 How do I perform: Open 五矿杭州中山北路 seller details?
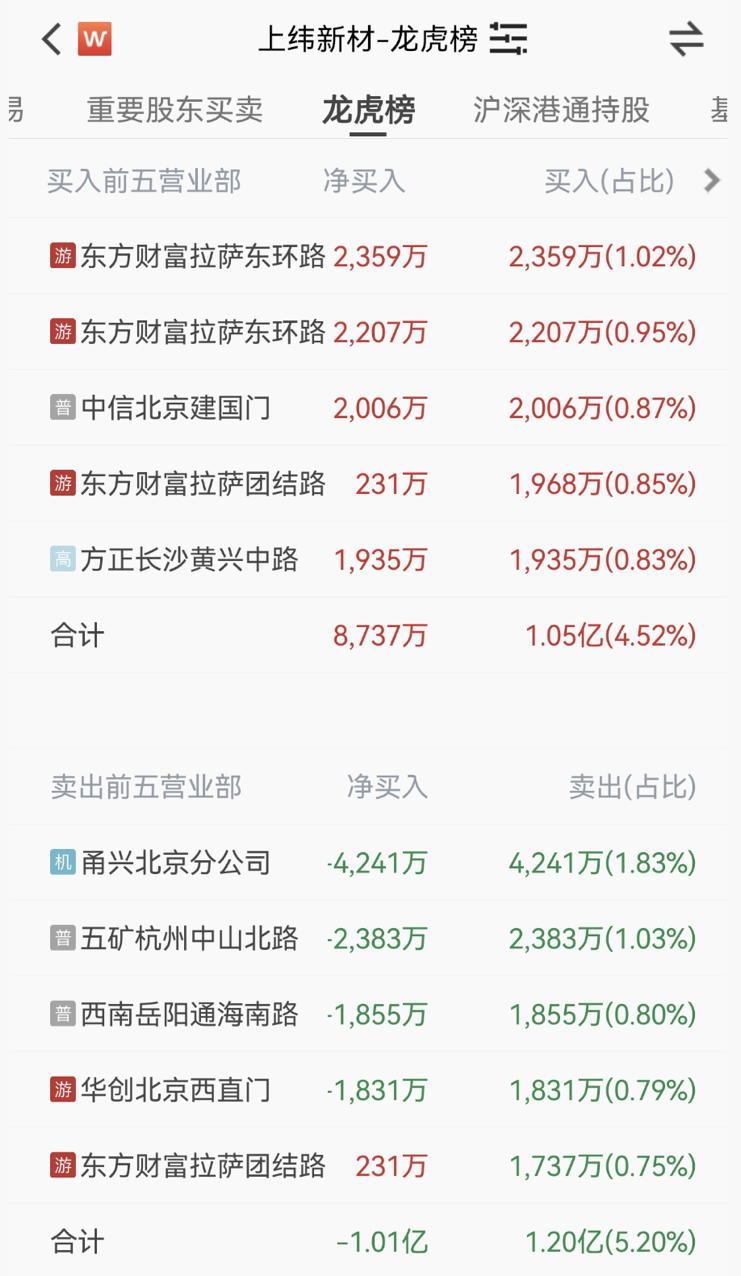(x=370, y=939)
